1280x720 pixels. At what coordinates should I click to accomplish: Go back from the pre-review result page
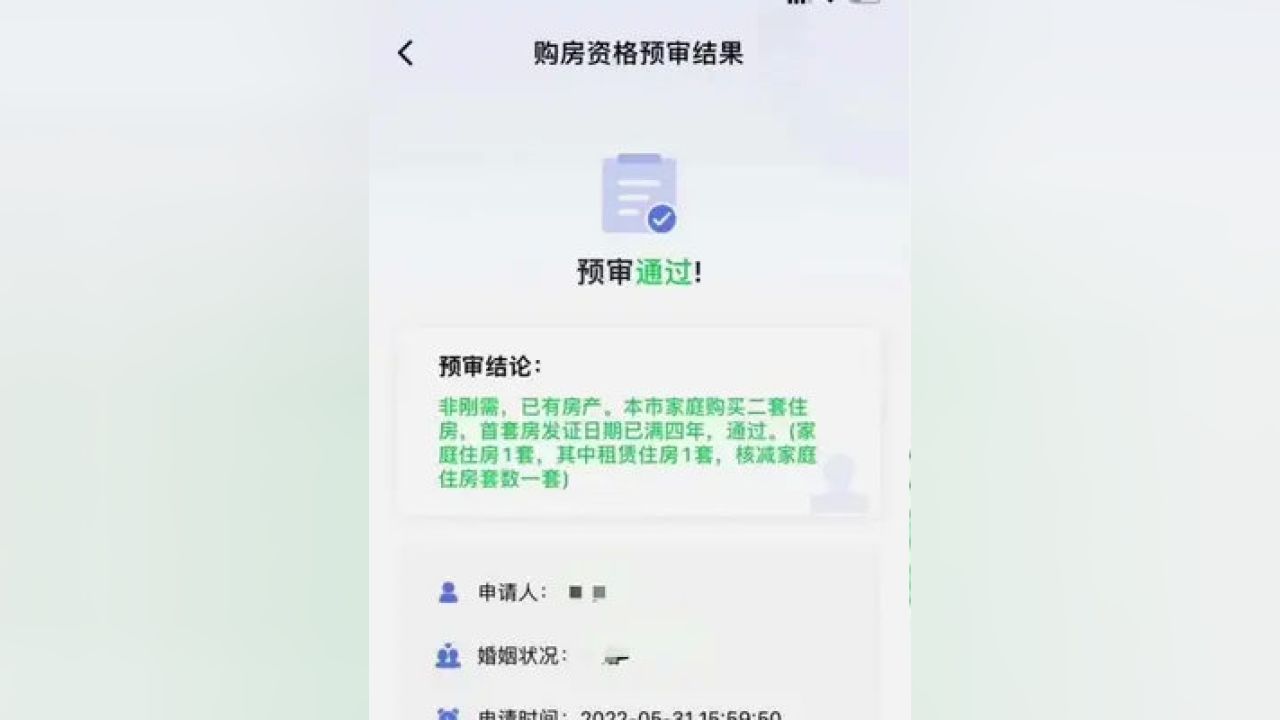tap(405, 53)
